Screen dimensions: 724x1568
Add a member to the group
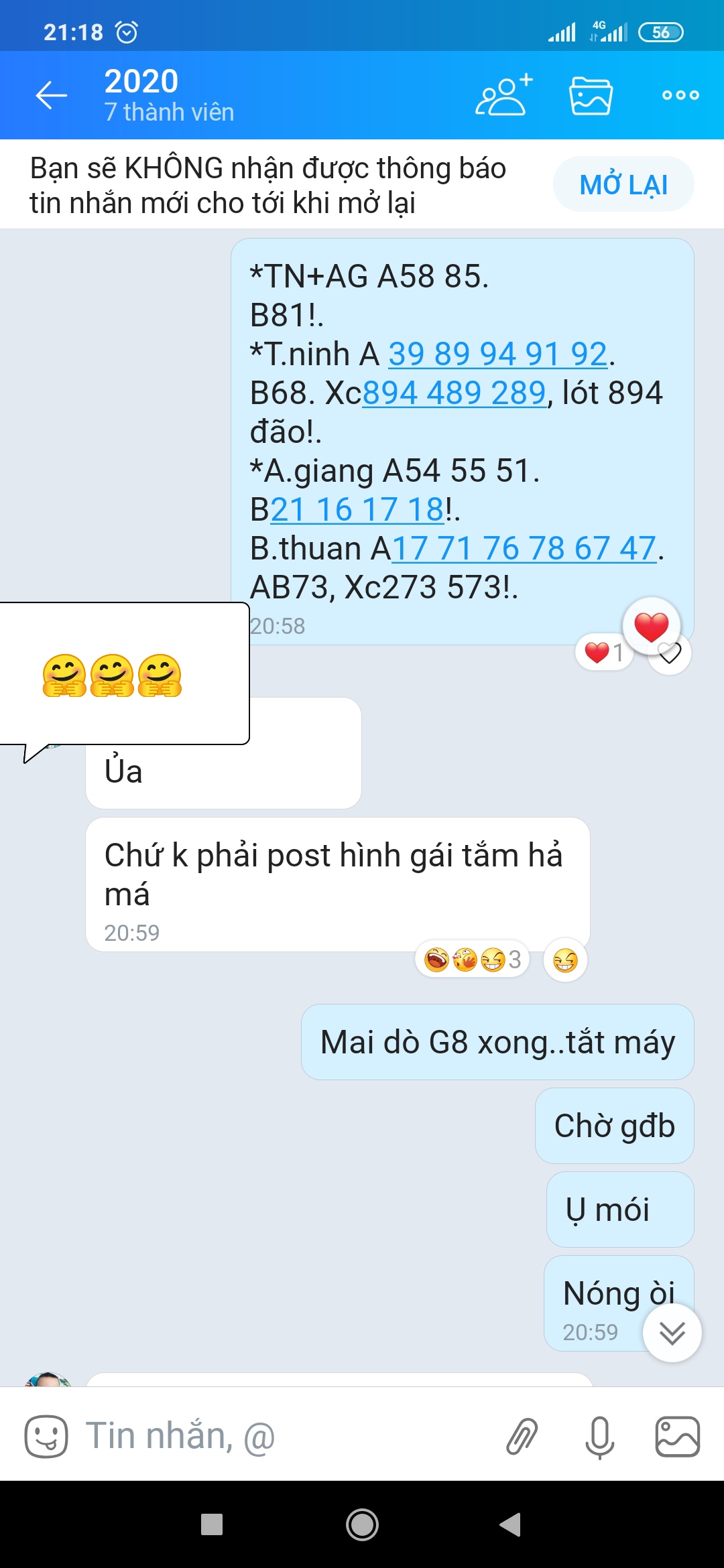503,95
